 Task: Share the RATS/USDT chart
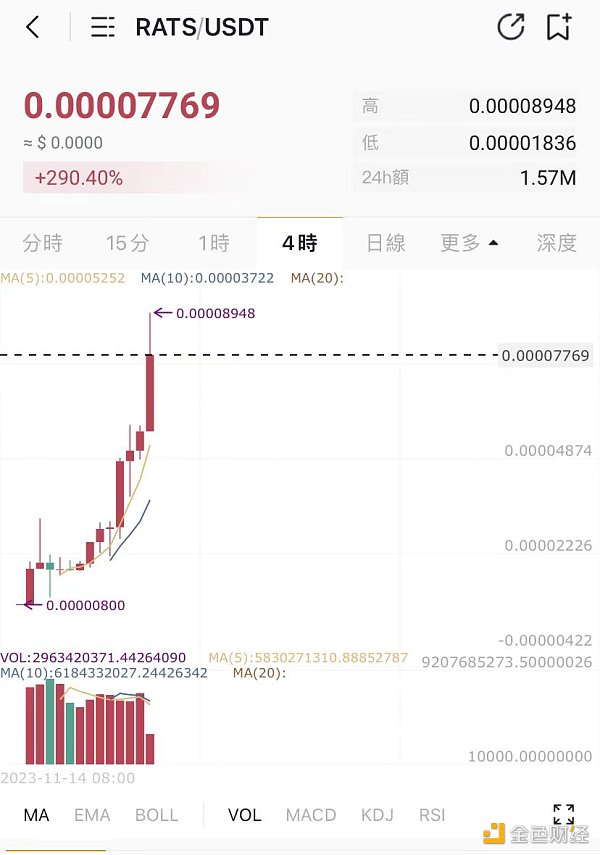(510, 27)
